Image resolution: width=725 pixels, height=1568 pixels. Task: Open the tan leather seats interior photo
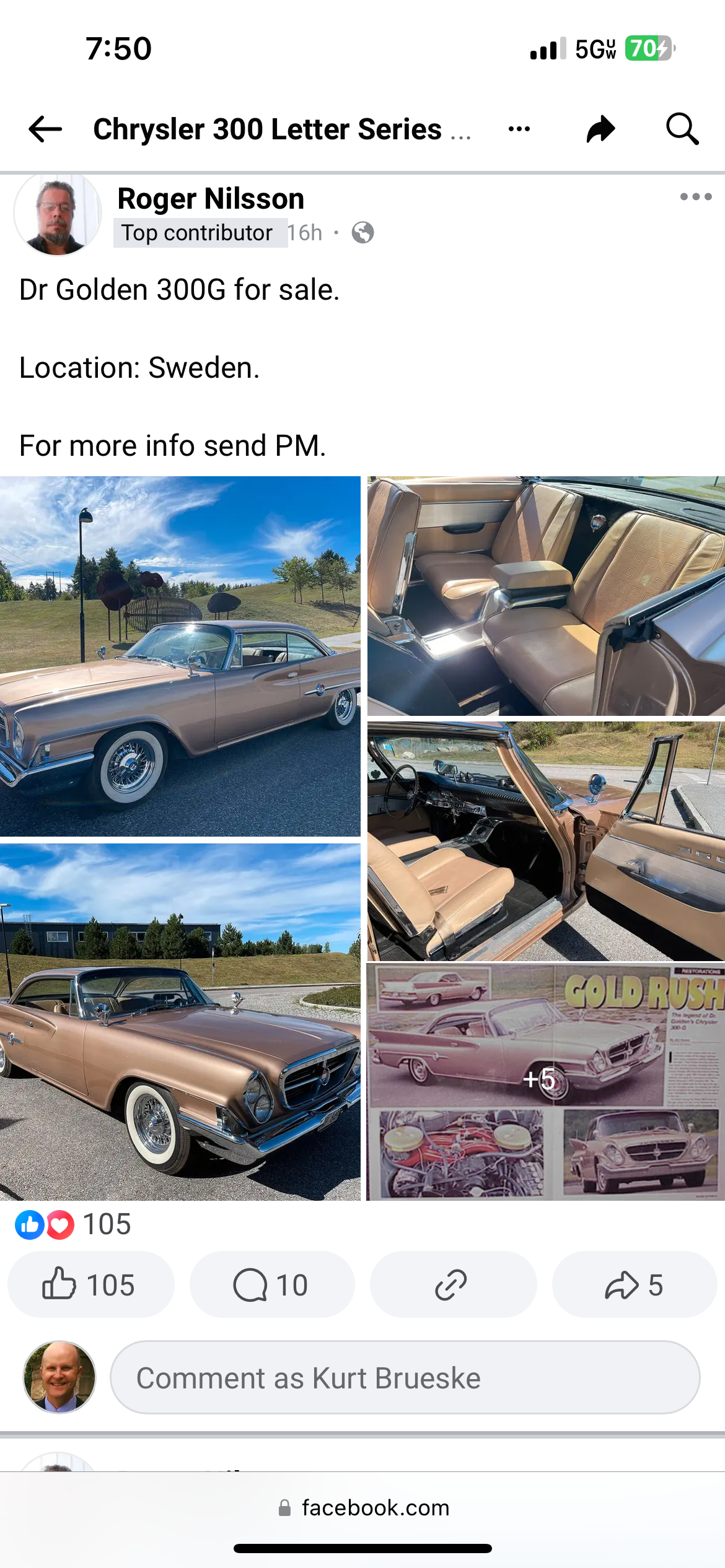coord(546,596)
